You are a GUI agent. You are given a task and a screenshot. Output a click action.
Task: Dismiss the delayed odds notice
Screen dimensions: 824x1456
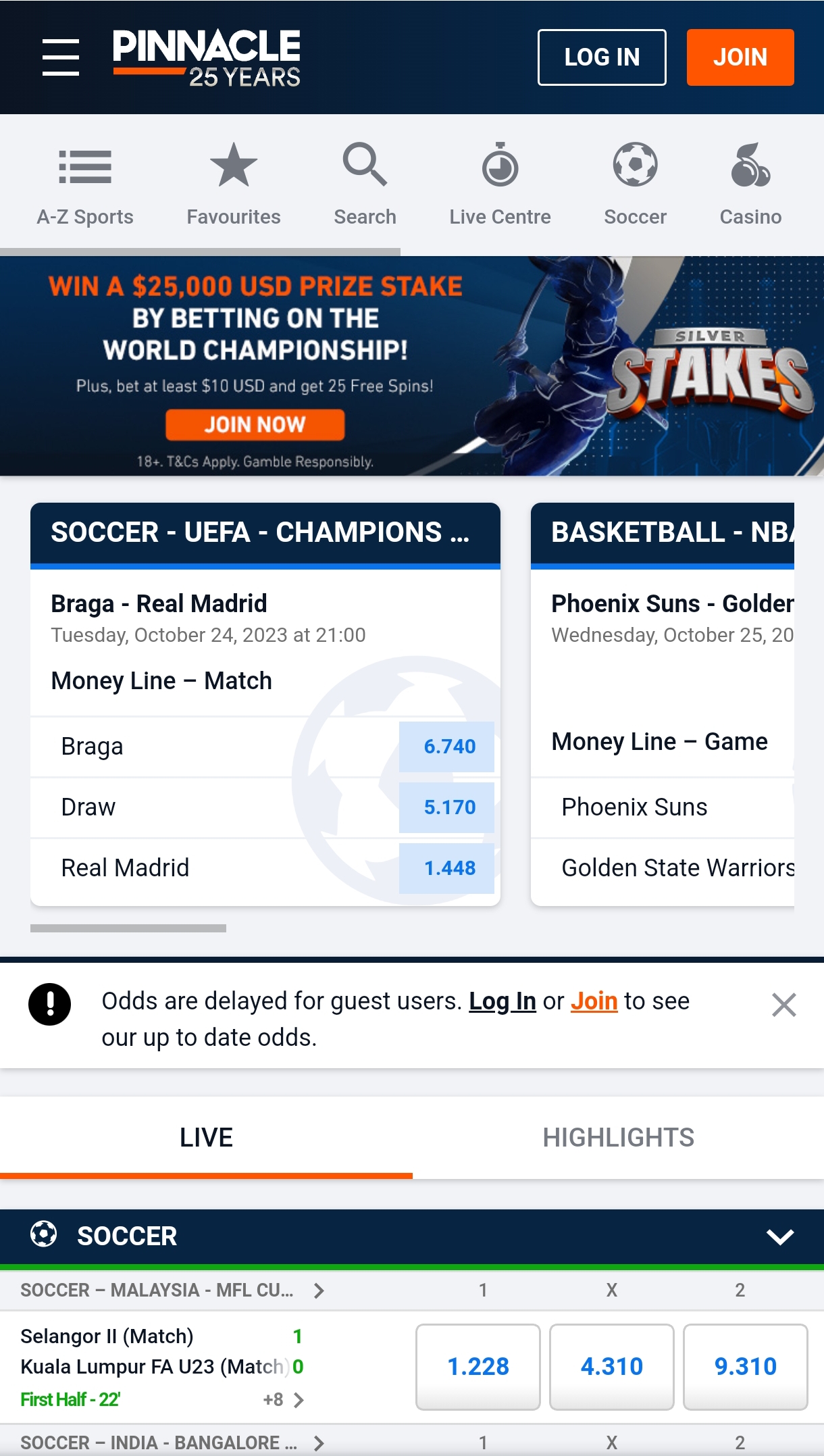coord(783,1005)
